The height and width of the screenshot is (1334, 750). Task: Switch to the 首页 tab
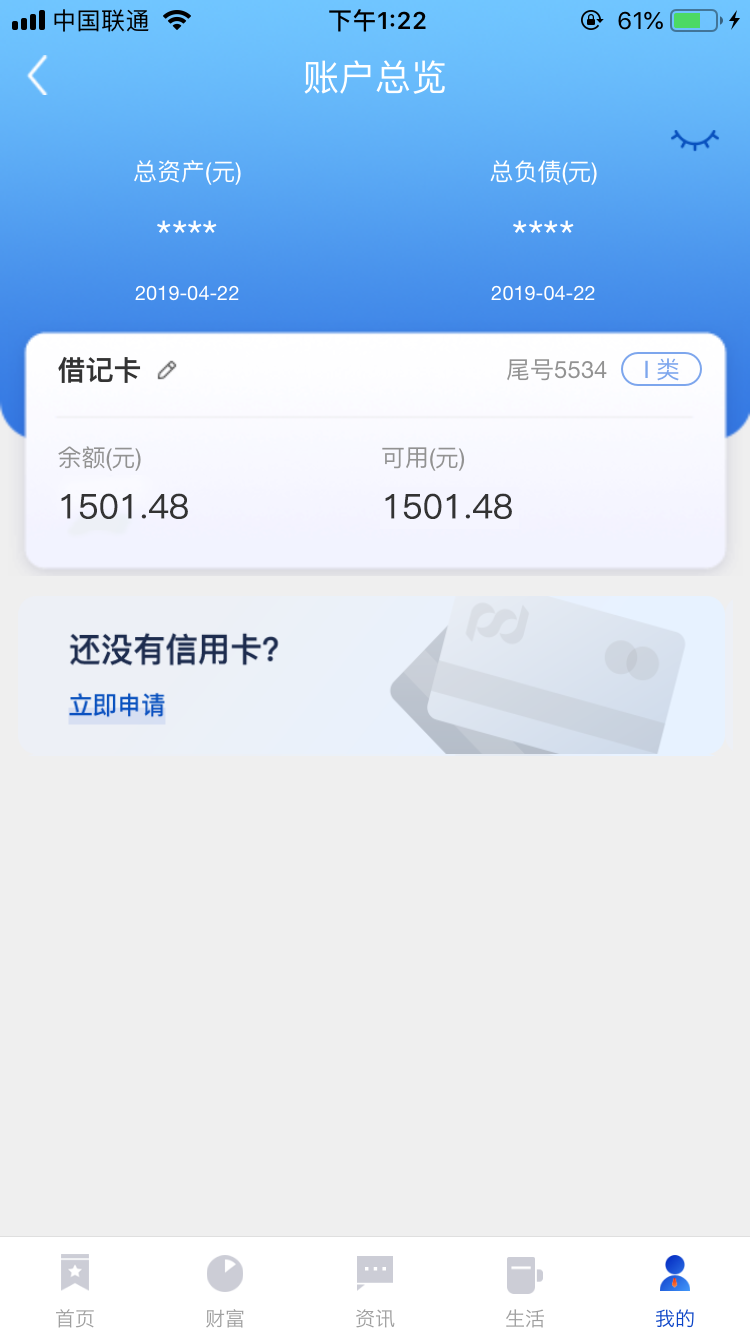pyautogui.click(x=75, y=1291)
